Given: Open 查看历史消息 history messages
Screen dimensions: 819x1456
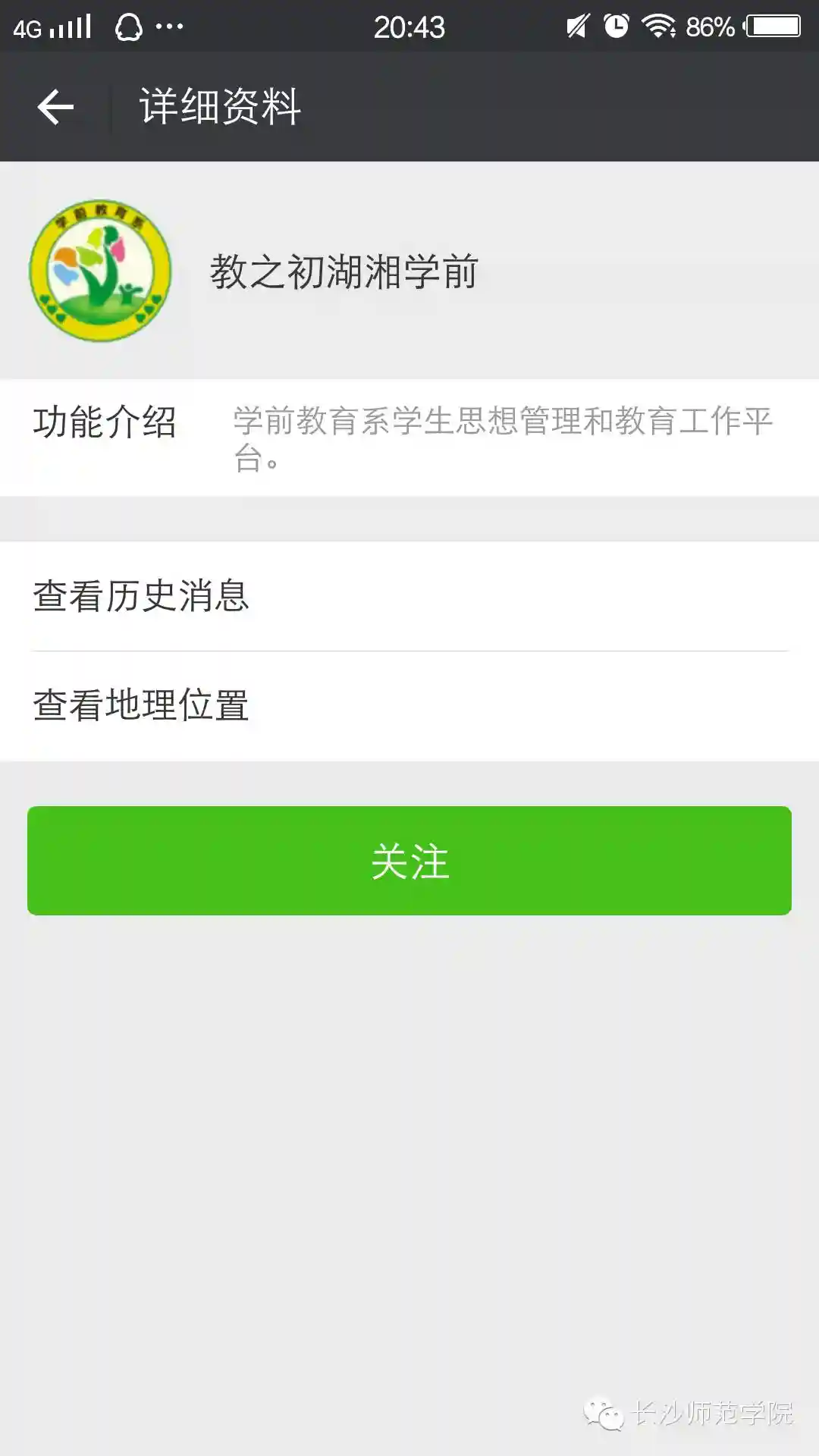Looking at the screenshot, I should pos(409,596).
